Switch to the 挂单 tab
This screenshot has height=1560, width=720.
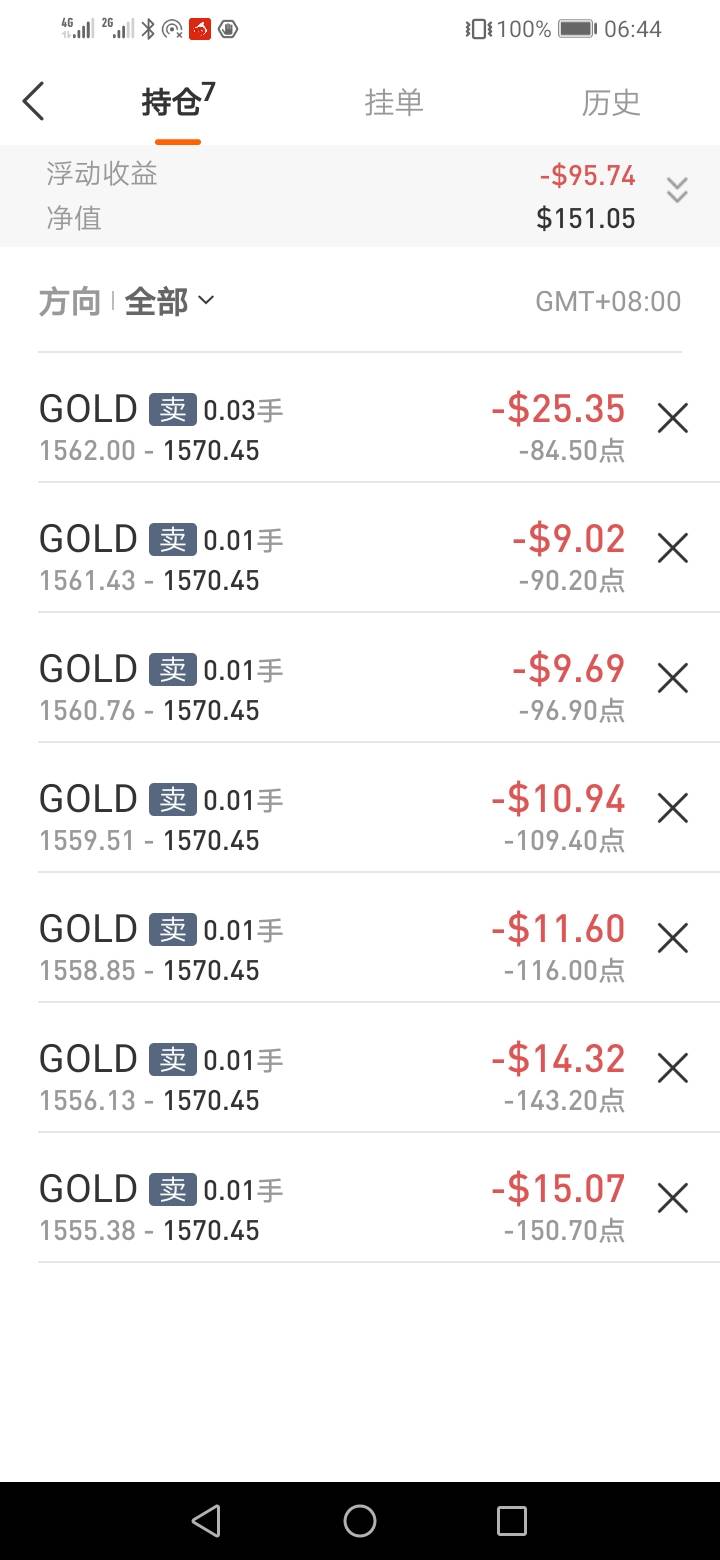pyautogui.click(x=394, y=102)
